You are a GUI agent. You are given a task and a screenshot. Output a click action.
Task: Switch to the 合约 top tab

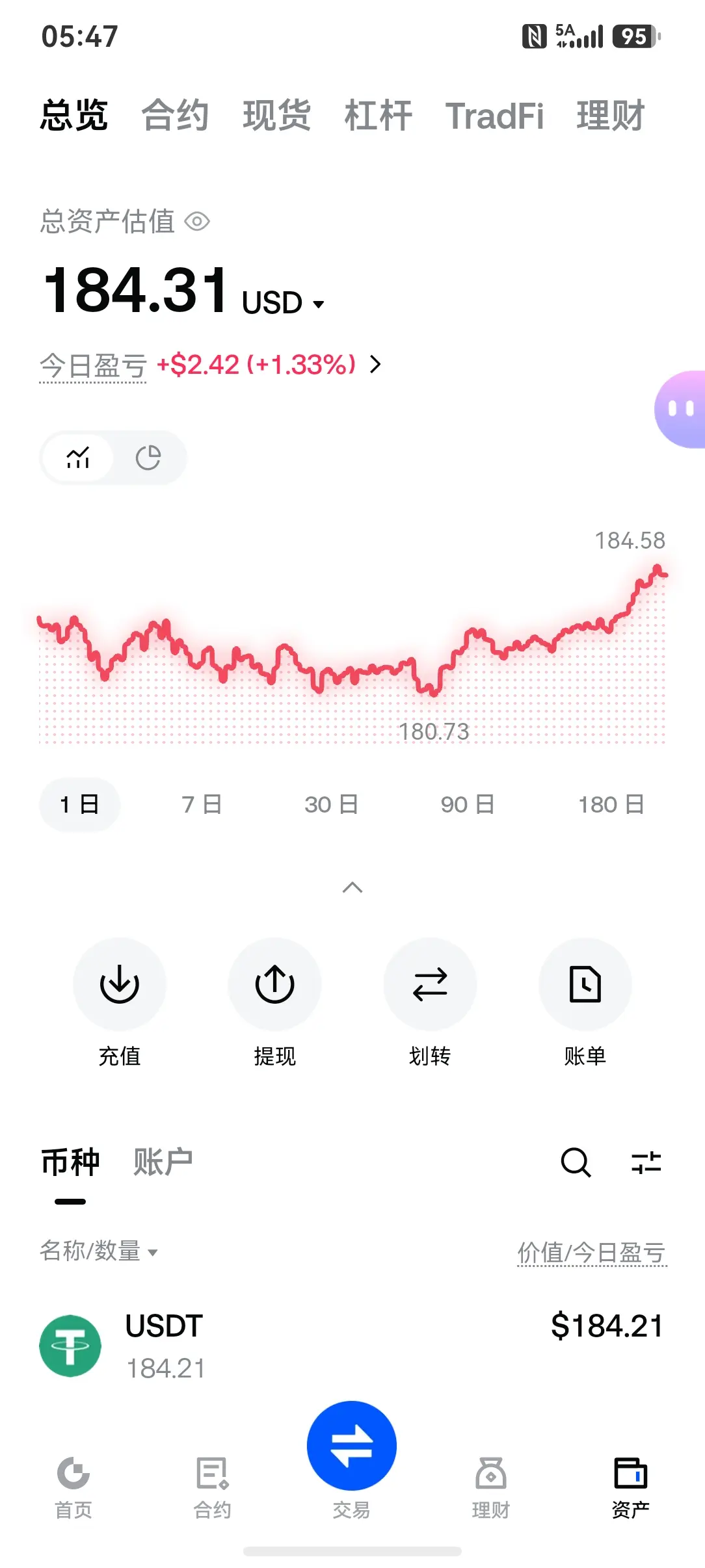click(175, 116)
